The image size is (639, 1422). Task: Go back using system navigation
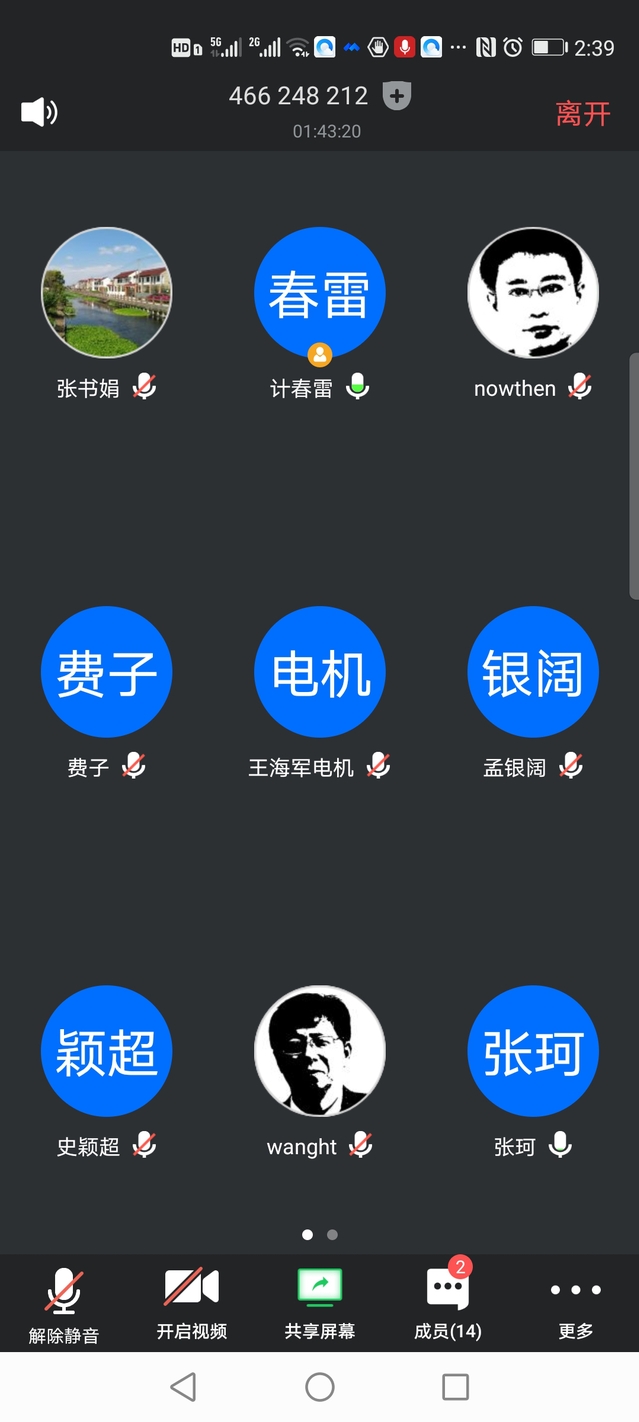click(x=183, y=1387)
